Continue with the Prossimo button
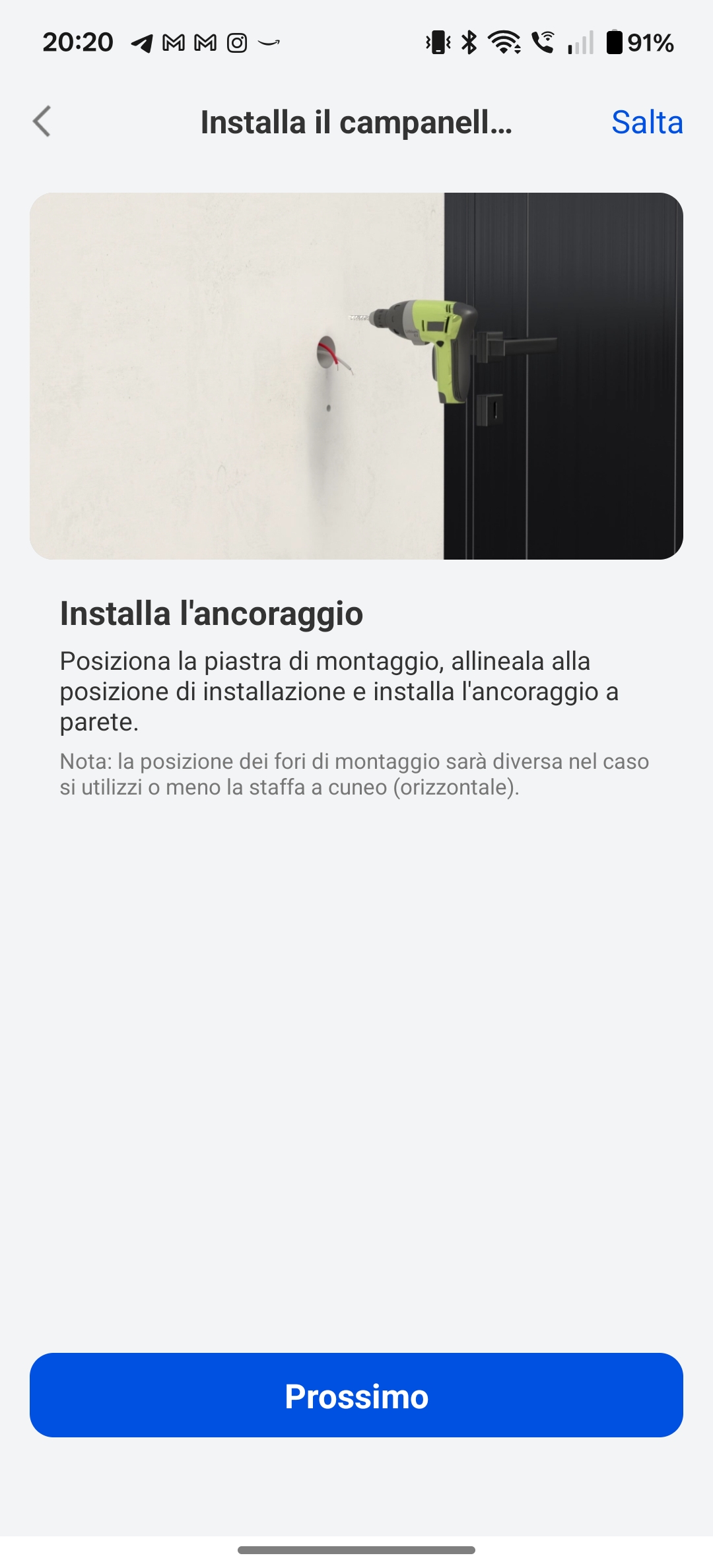713x1568 pixels. 356,1396
